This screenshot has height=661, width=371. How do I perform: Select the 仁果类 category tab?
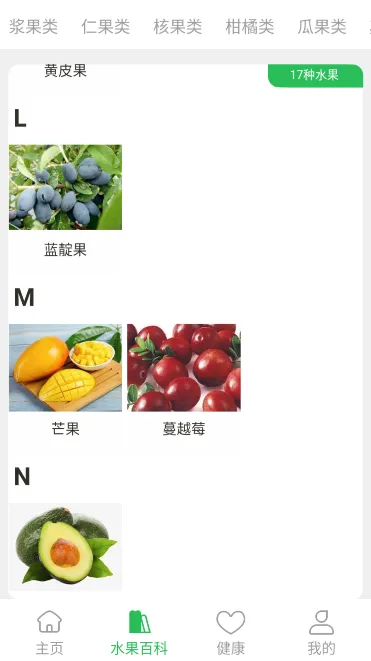click(105, 27)
